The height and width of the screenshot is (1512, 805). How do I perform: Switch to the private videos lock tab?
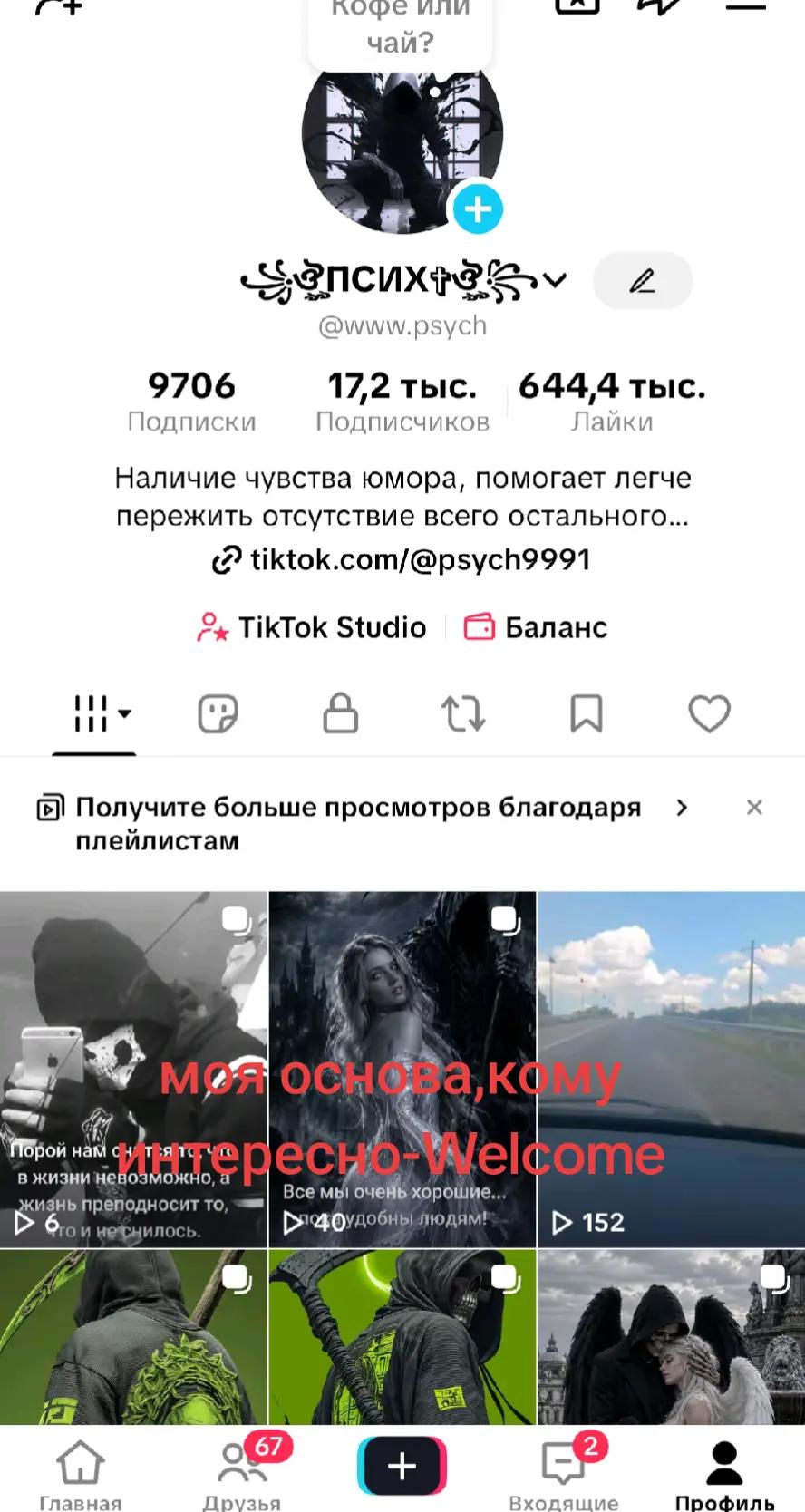[x=341, y=713]
